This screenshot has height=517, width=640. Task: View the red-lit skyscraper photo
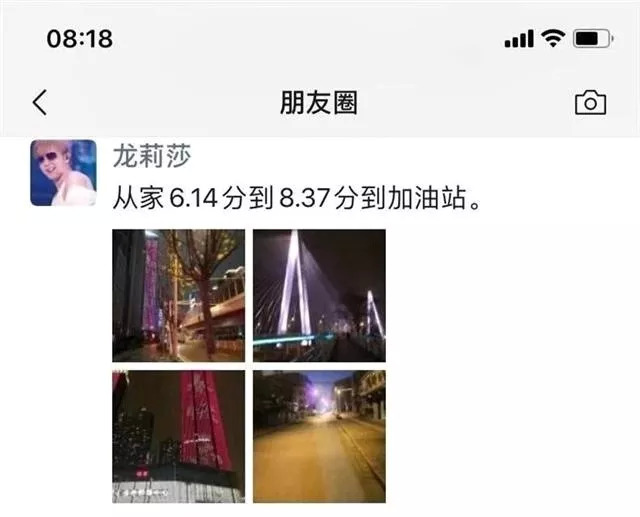[x=178, y=436]
